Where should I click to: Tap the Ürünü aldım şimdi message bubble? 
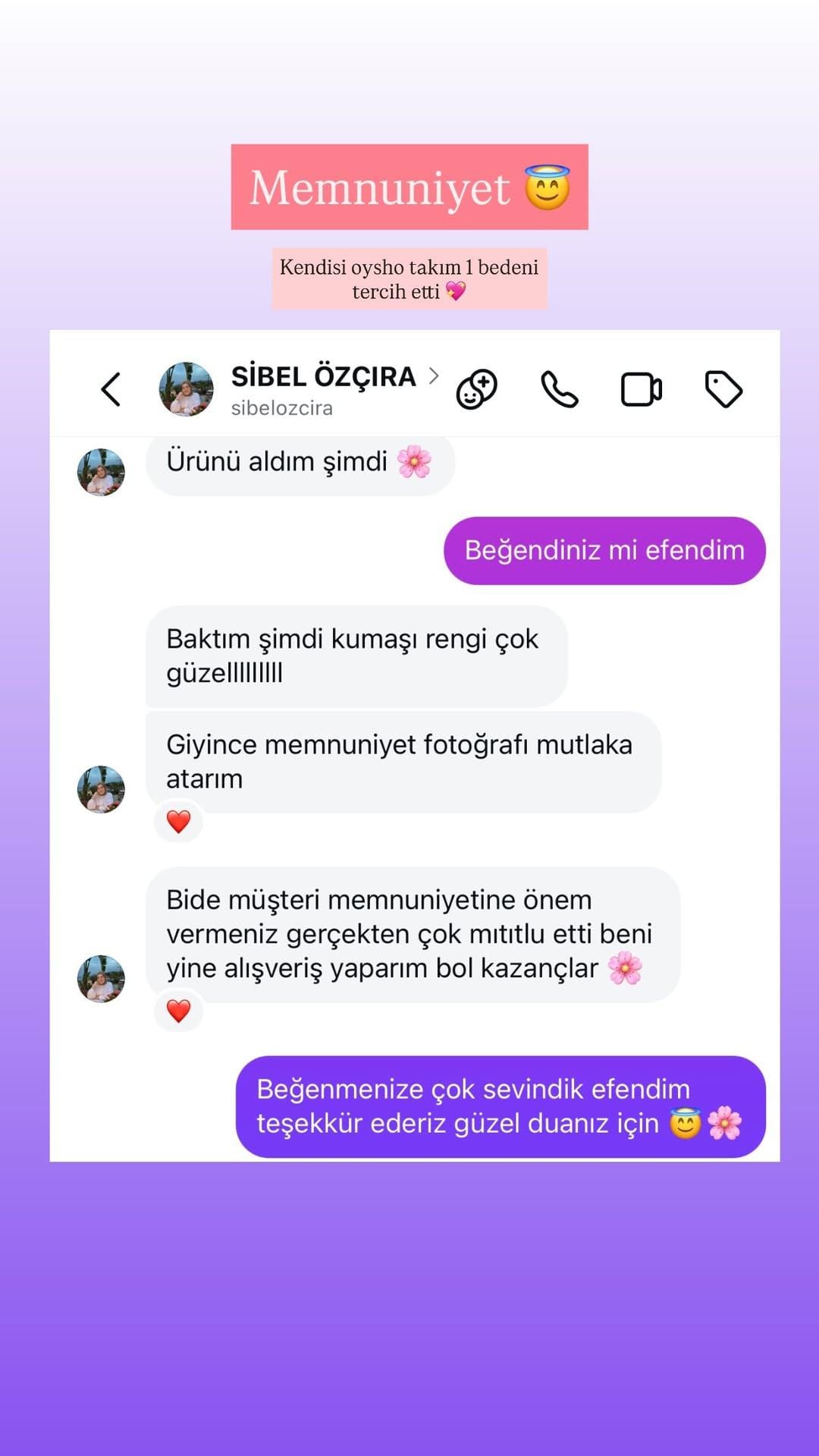(x=298, y=462)
